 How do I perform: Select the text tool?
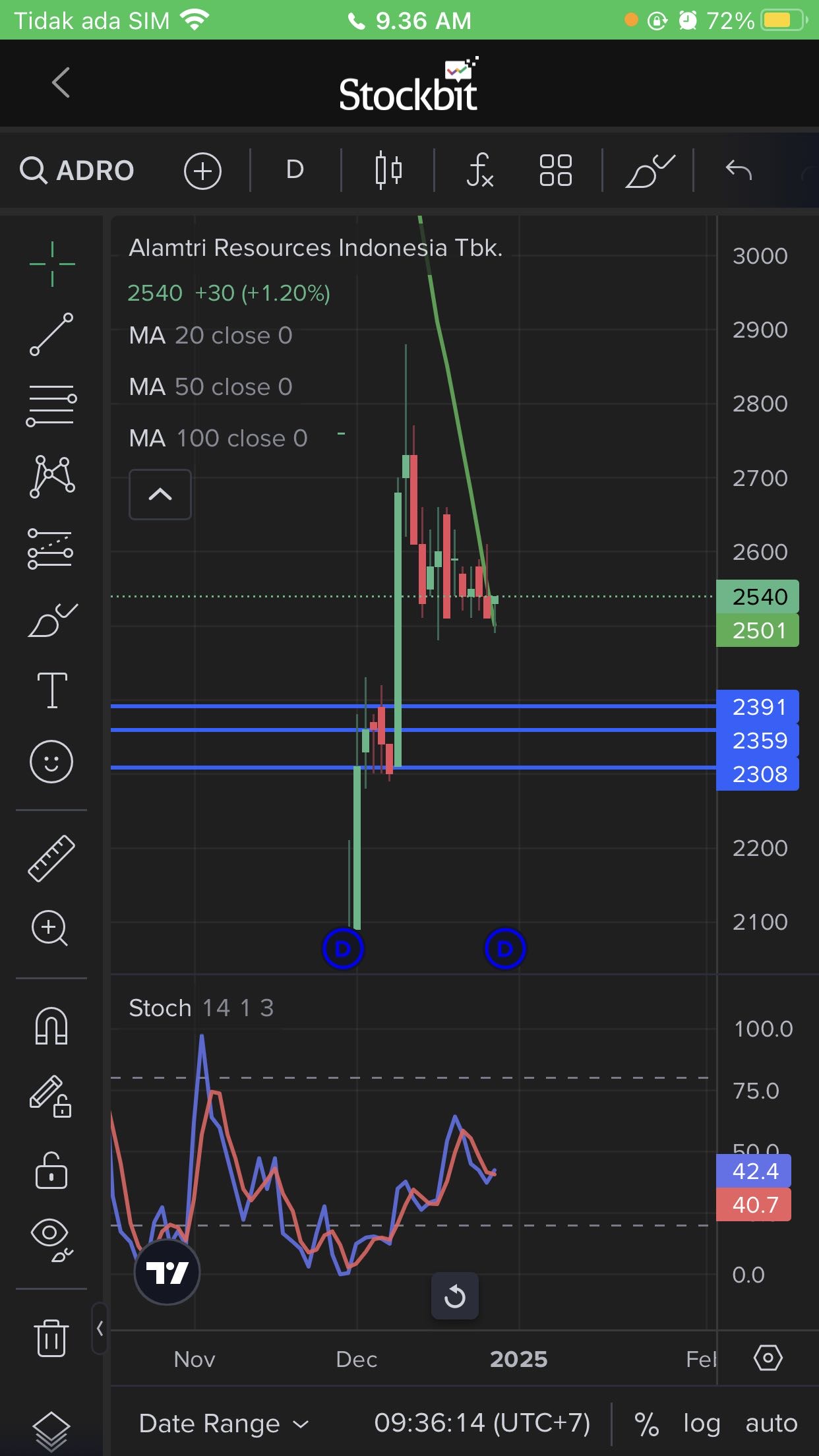pos(52,690)
